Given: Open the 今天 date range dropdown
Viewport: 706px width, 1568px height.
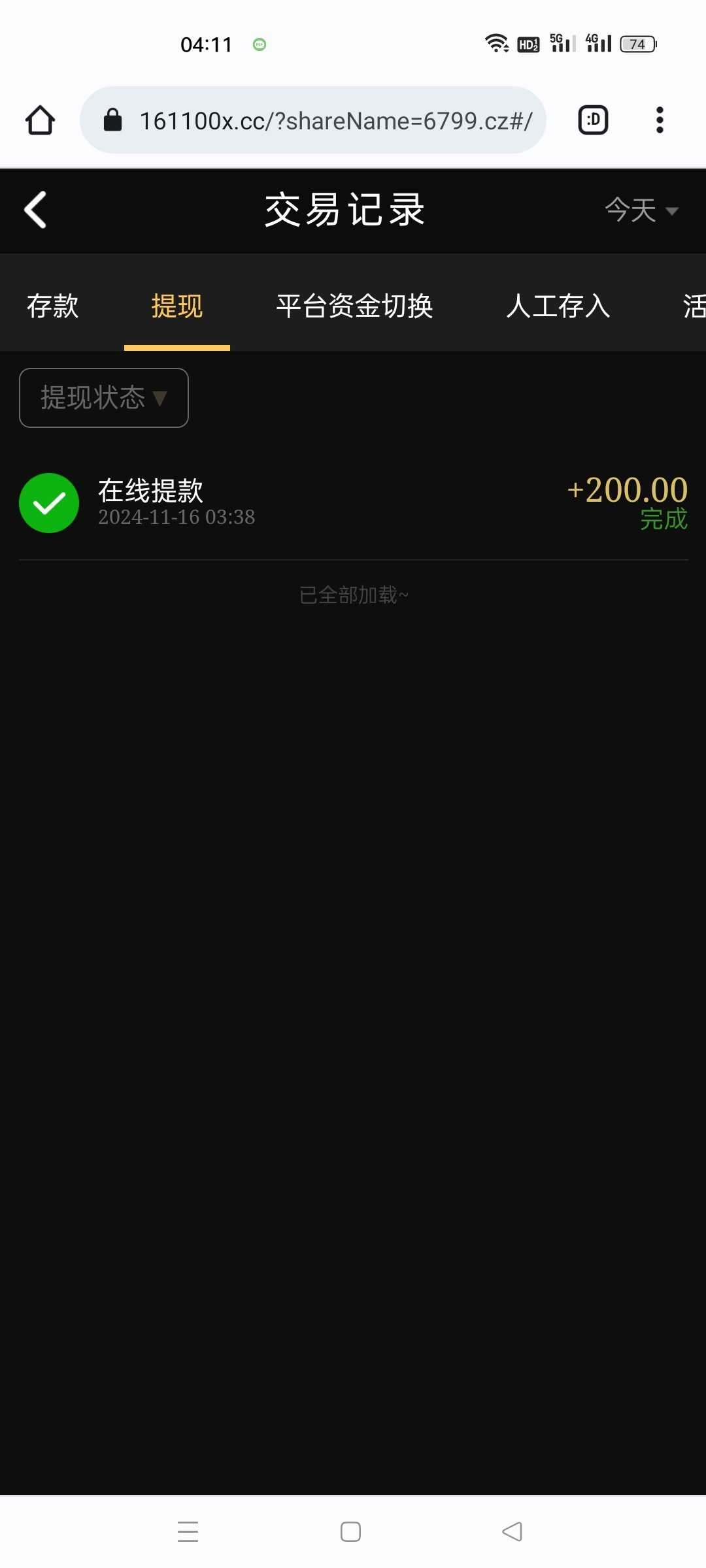Looking at the screenshot, I should 641,210.
